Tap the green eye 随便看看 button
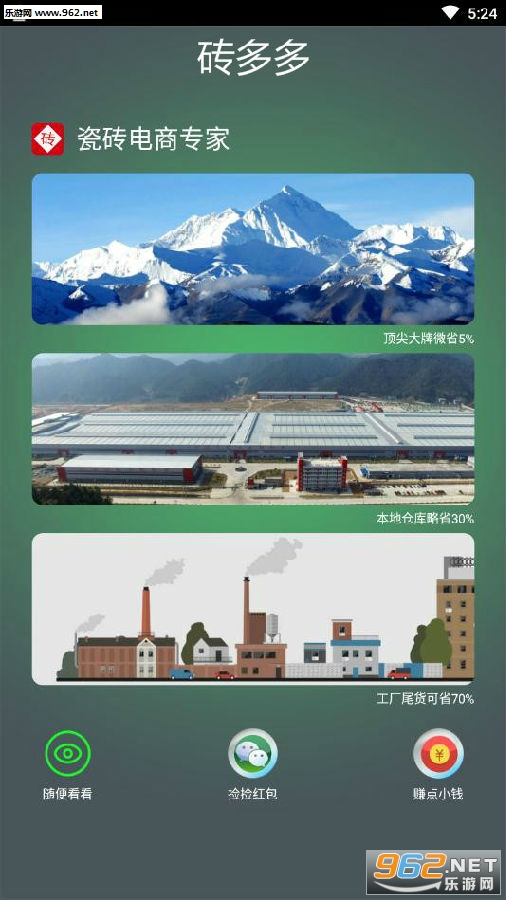The width and height of the screenshot is (506, 900). coord(68,754)
